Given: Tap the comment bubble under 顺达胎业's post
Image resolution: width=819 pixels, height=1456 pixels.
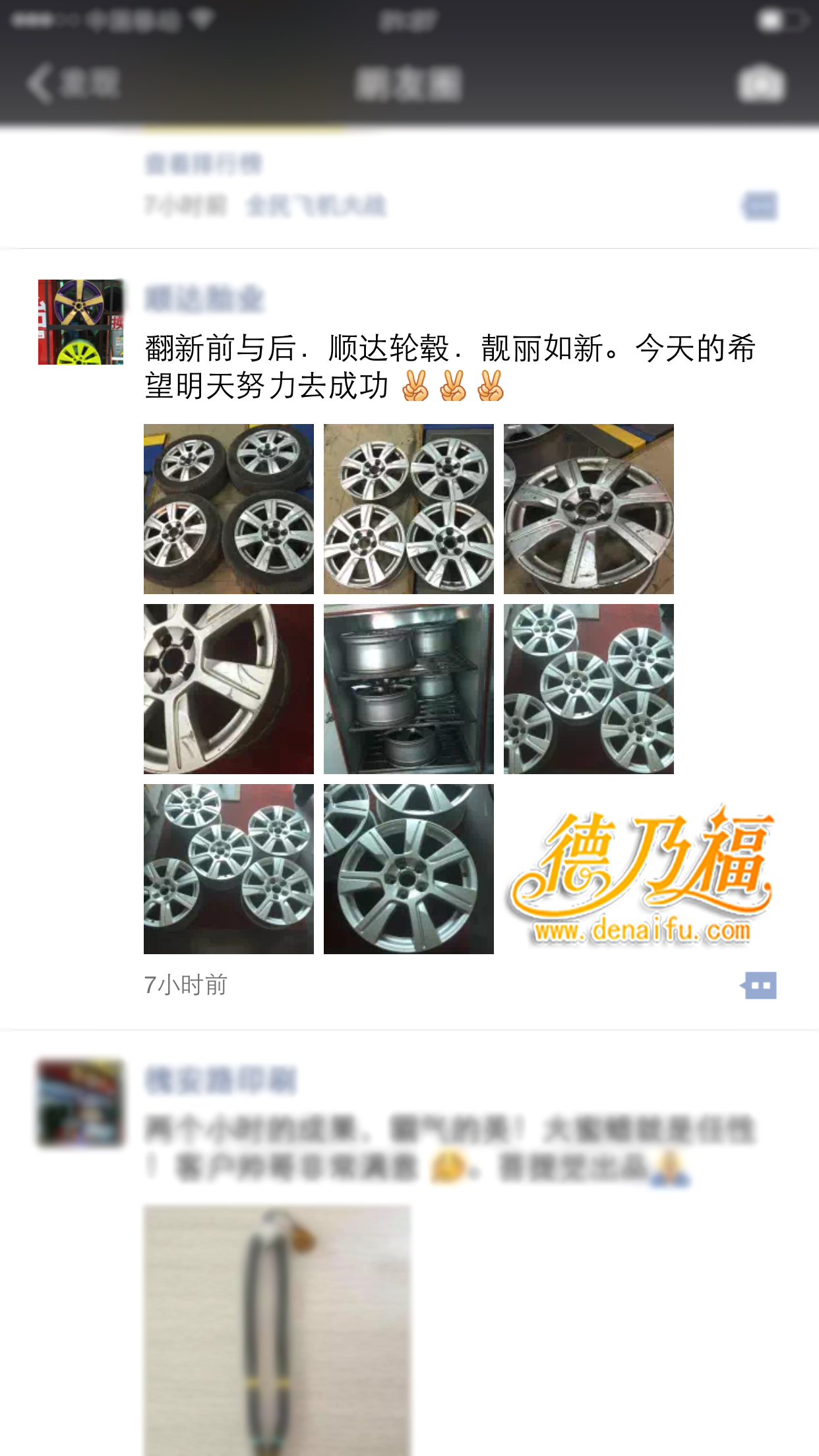Looking at the screenshot, I should 760,985.
